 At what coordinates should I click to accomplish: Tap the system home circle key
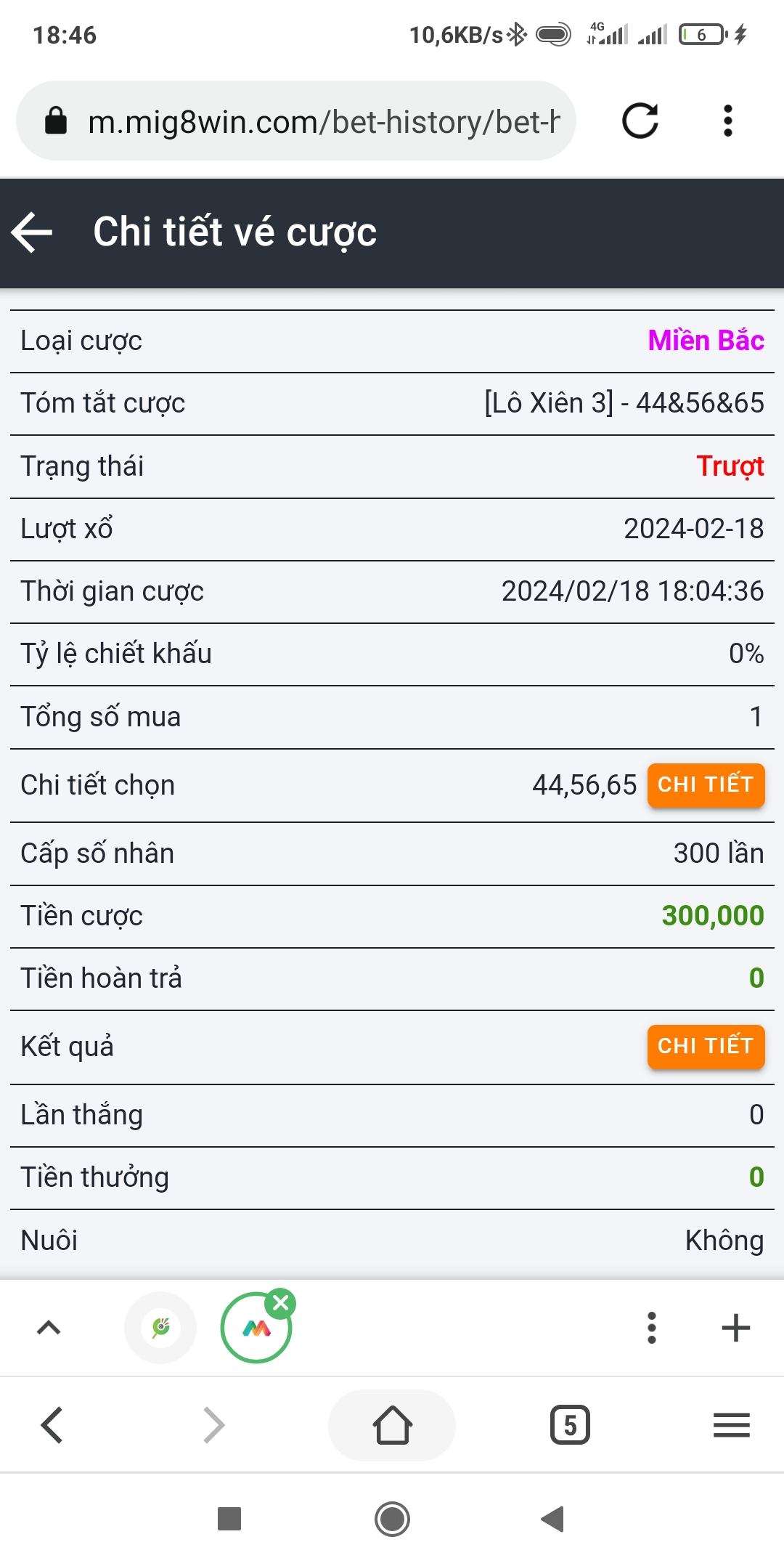pyautogui.click(x=392, y=1519)
